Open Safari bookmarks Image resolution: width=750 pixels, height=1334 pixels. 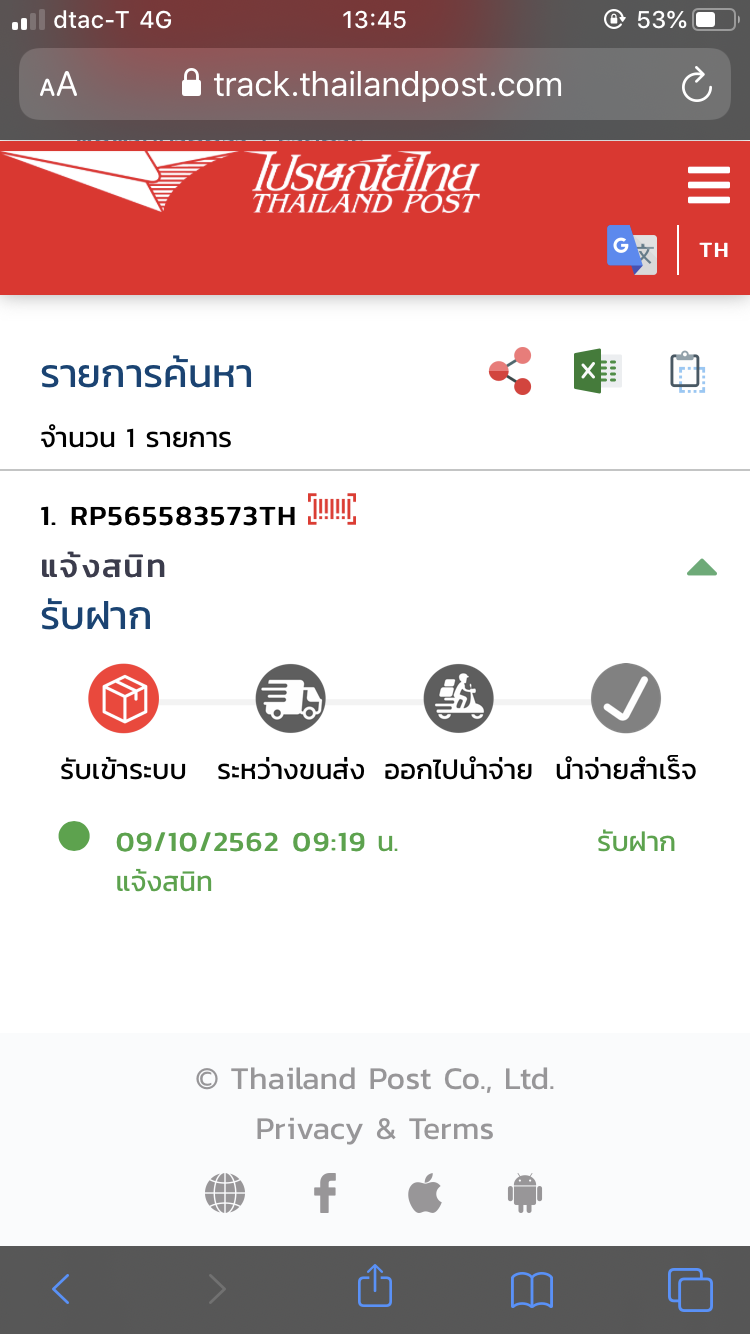(x=532, y=1289)
